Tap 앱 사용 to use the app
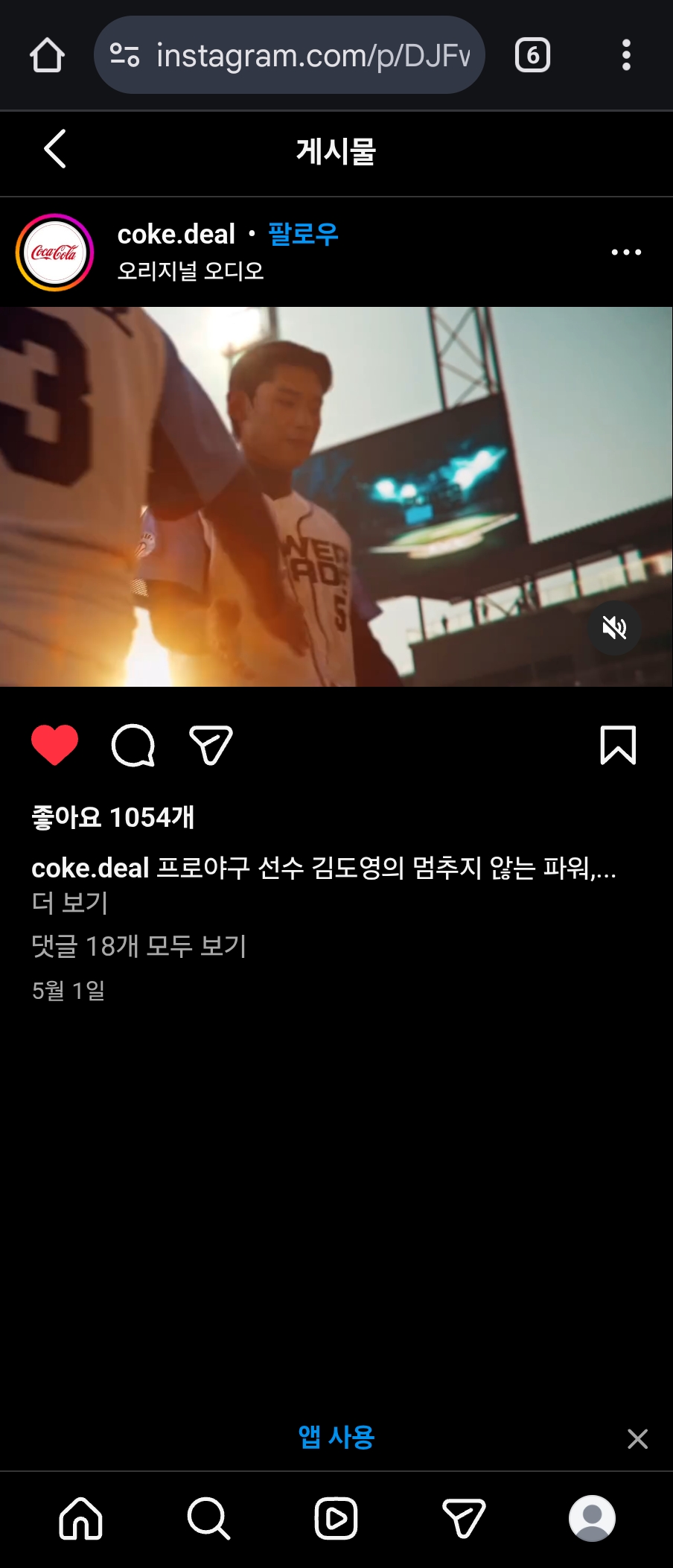 click(336, 1437)
